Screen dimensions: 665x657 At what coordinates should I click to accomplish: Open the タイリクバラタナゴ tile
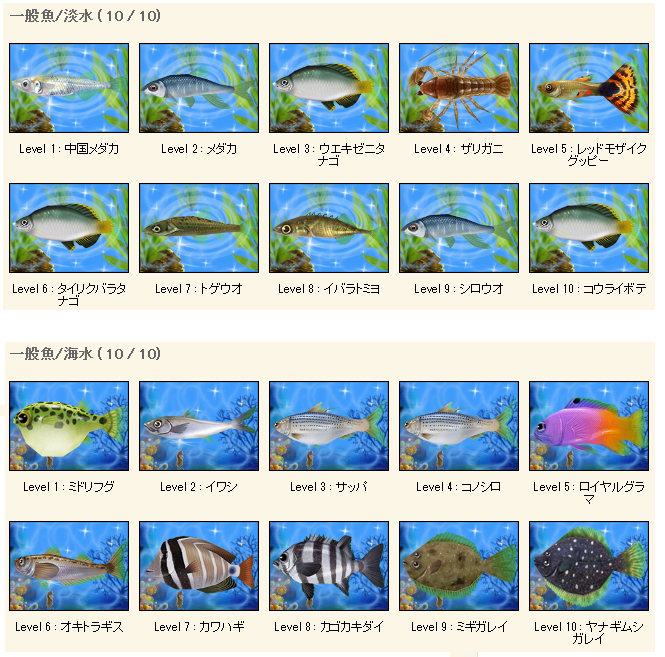coord(69,228)
